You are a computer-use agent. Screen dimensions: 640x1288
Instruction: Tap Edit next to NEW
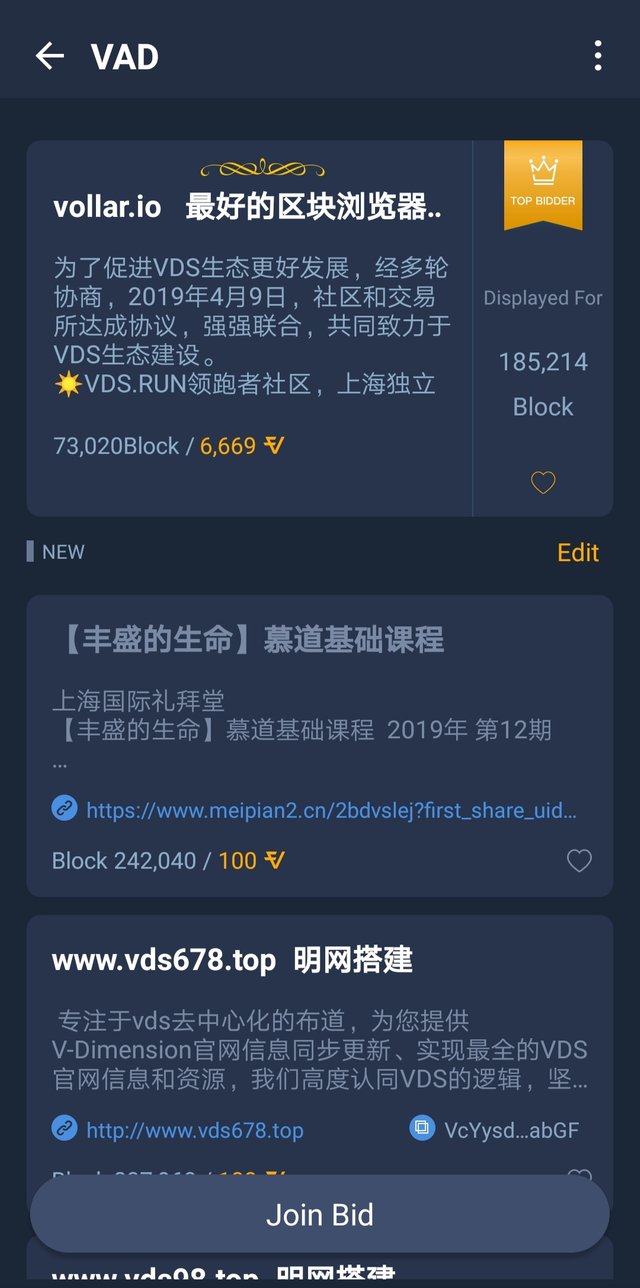[577, 552]
